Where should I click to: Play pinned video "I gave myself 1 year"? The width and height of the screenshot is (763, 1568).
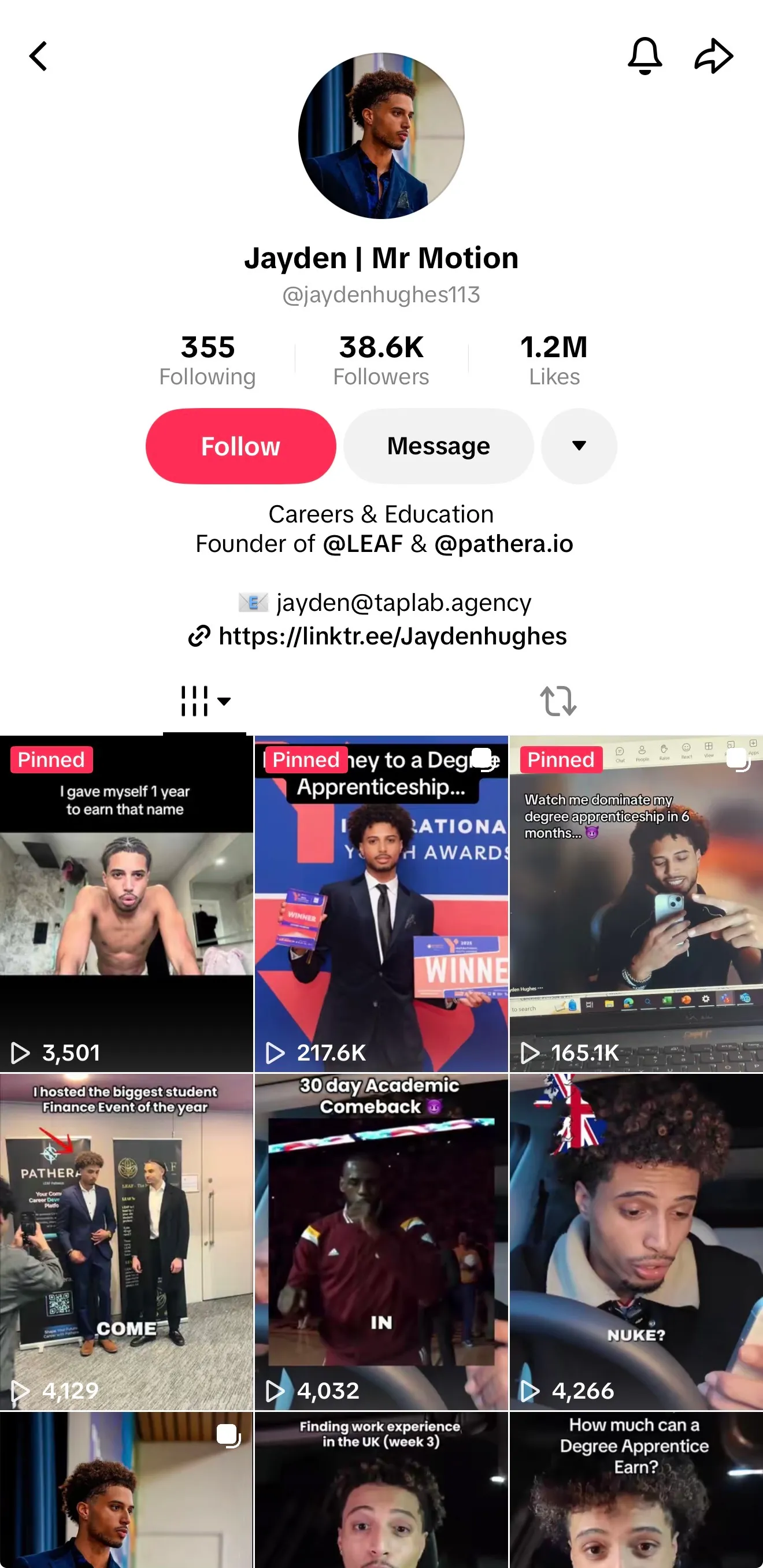126,904
